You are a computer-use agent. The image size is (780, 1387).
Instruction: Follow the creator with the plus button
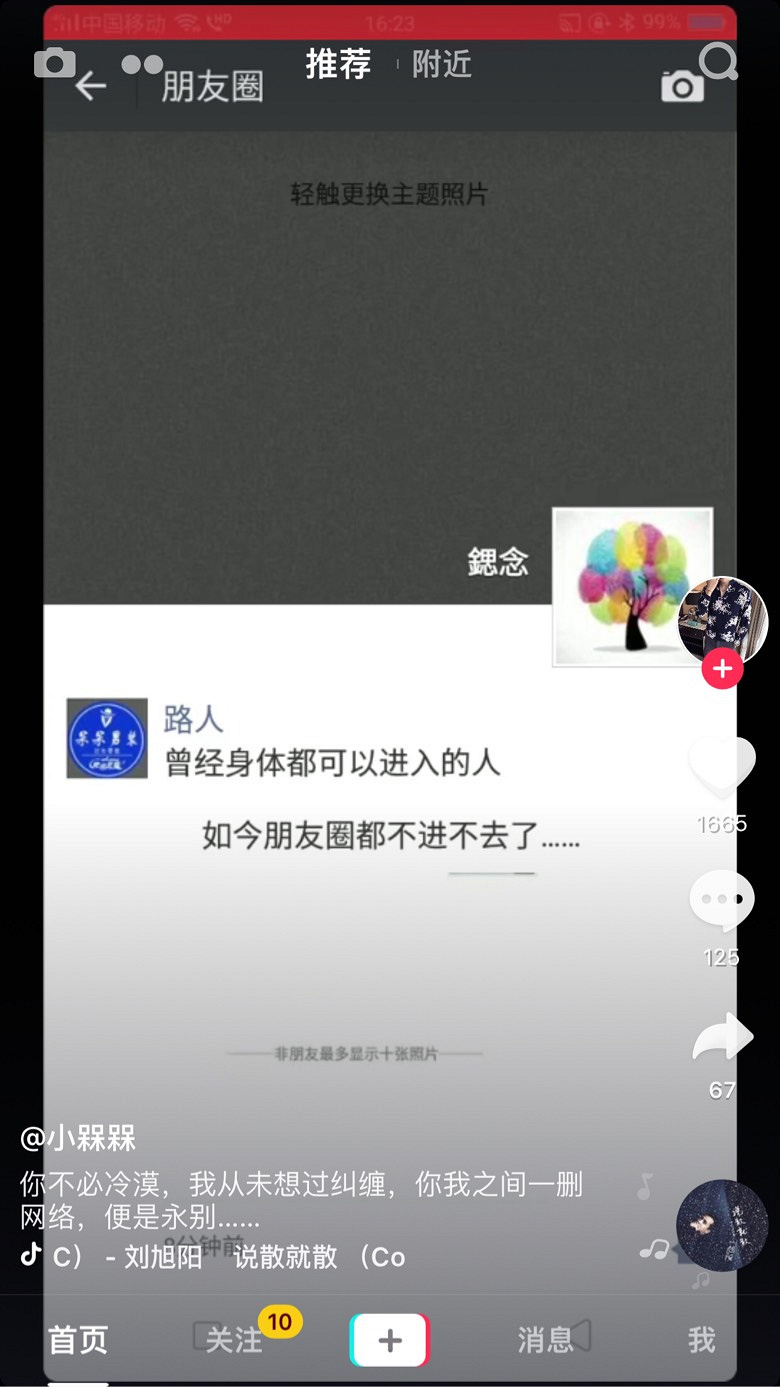722,668
